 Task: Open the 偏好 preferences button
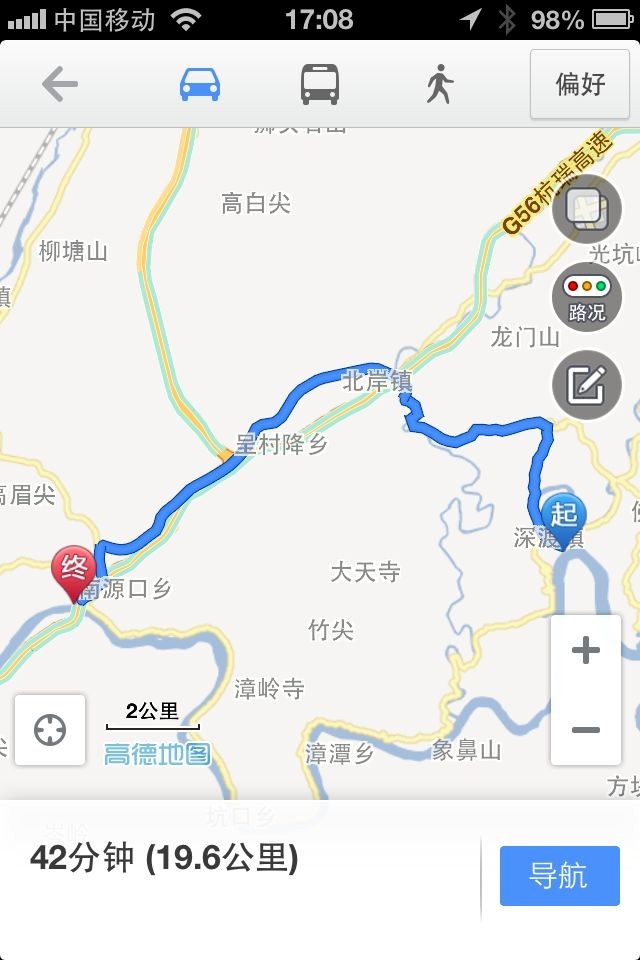coord(580,84)
